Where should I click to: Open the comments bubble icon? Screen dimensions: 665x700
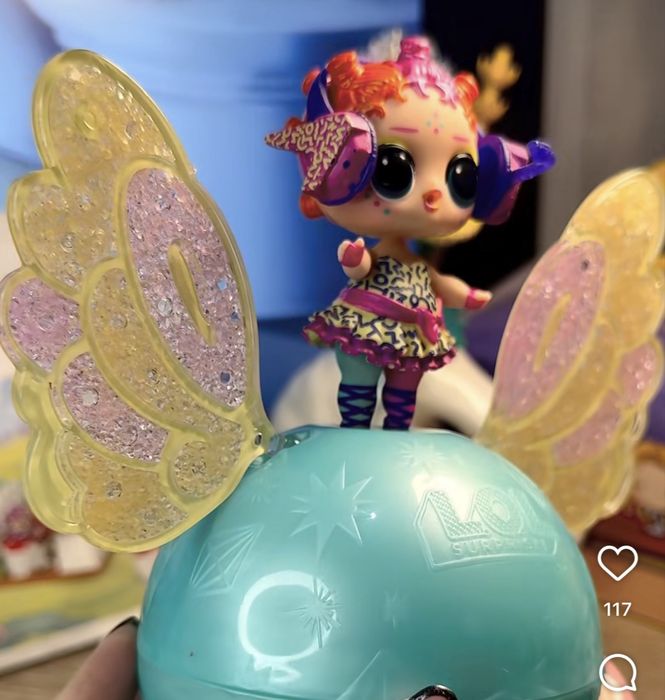(x=617, y=672)
